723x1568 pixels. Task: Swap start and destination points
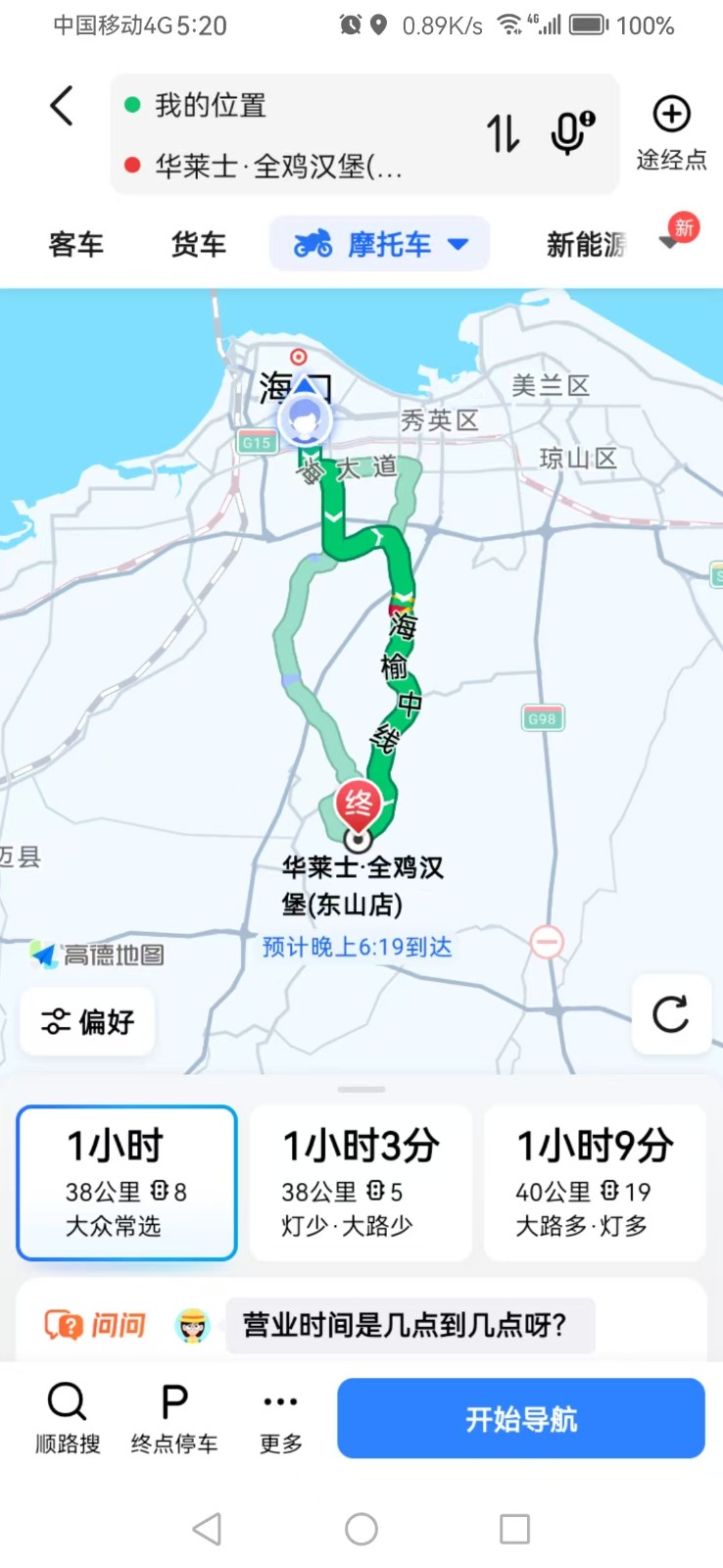[504, 133]
